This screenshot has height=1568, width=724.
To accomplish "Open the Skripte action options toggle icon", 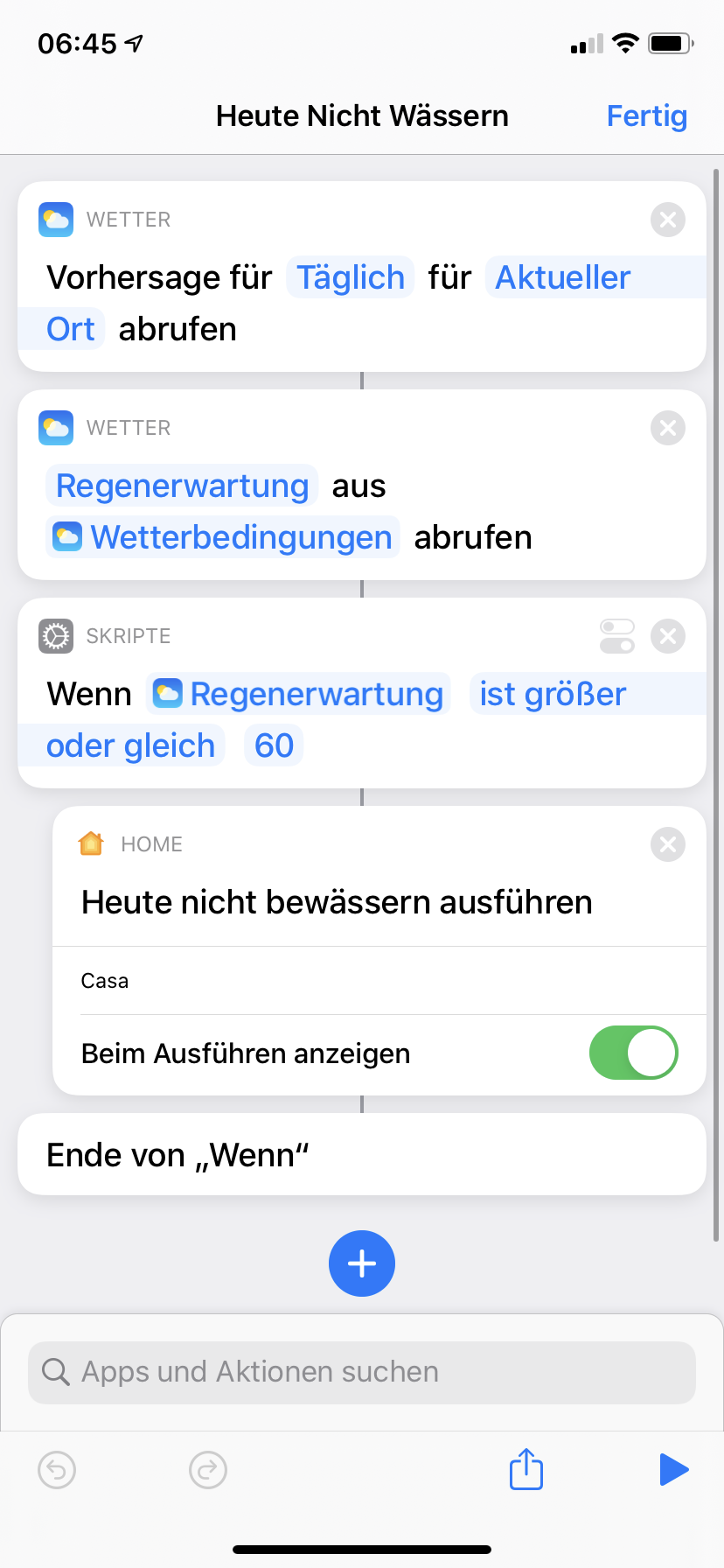I will [617, 636].
